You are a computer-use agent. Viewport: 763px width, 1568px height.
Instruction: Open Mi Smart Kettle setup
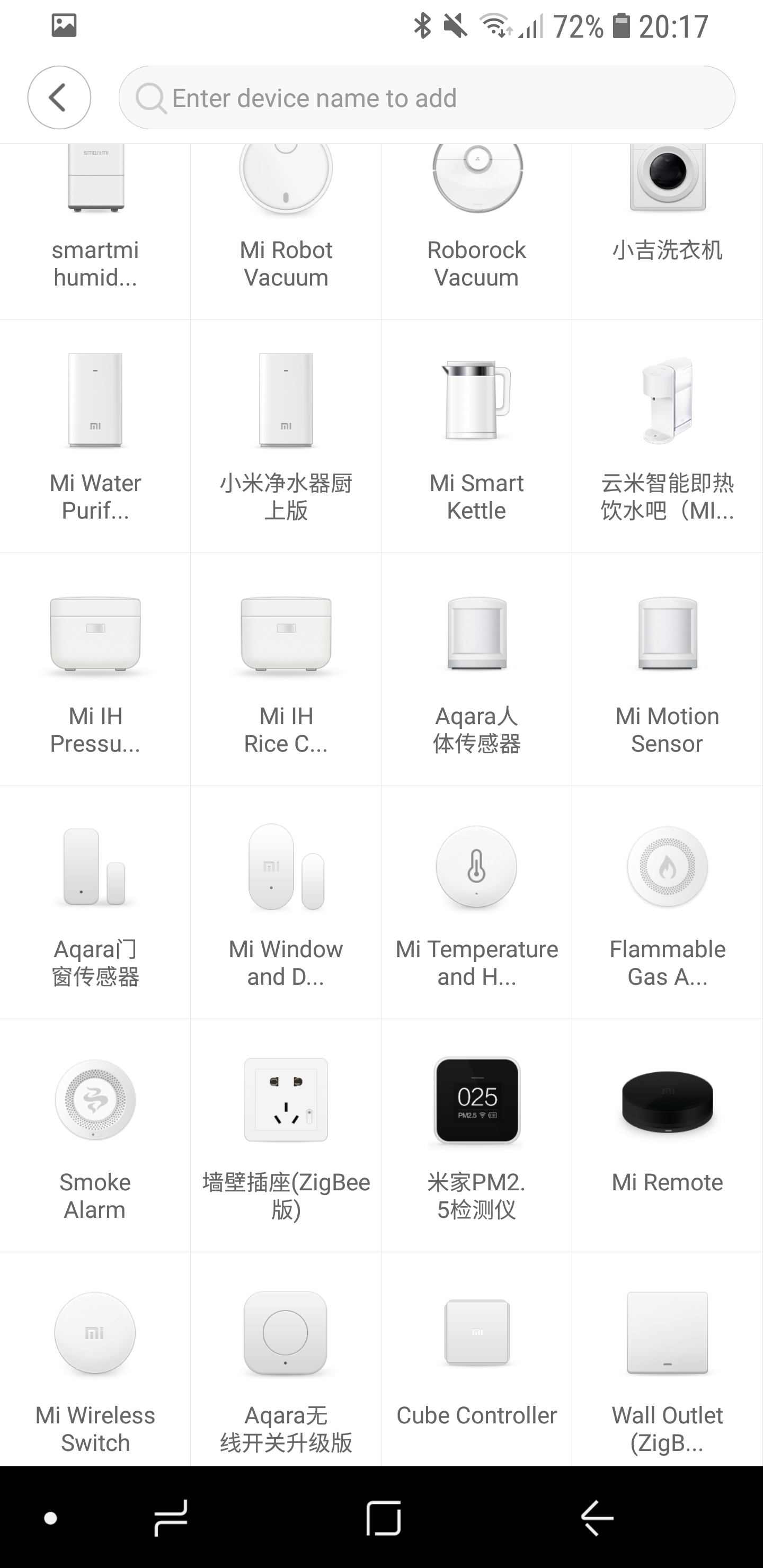(476, 435)
